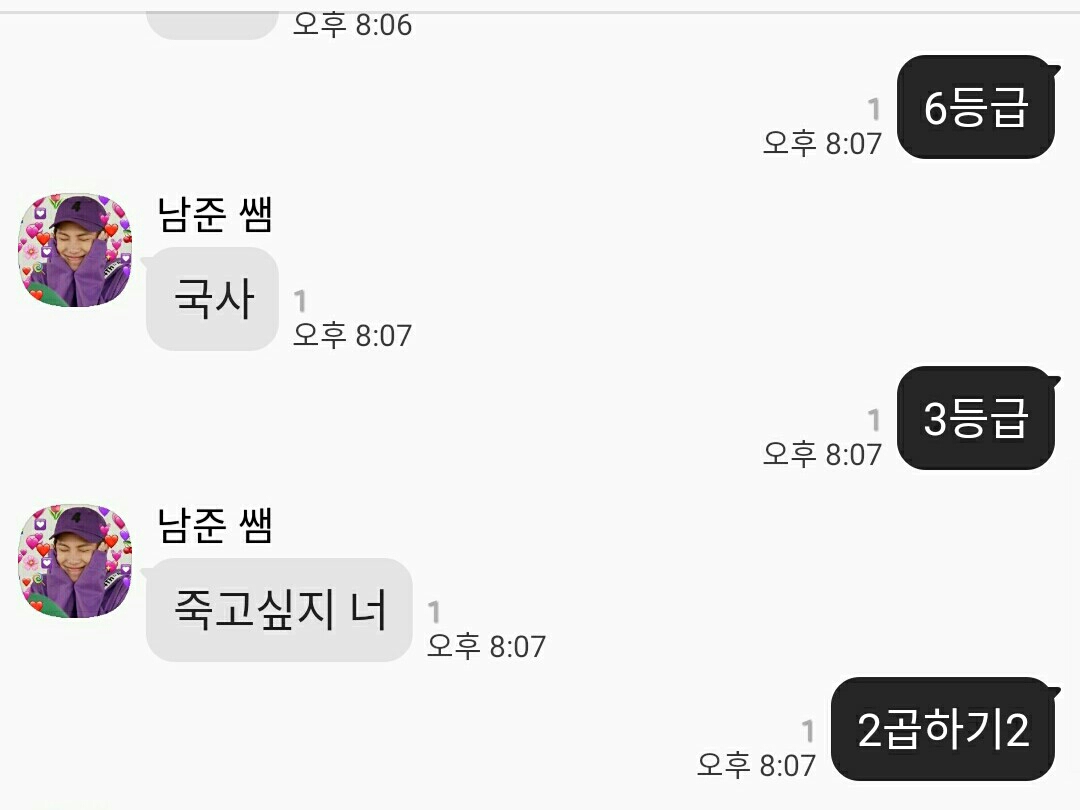Open 남준 쌤's profile picture above the 국사 message
Screen dimensions: 1080x810
75,250
